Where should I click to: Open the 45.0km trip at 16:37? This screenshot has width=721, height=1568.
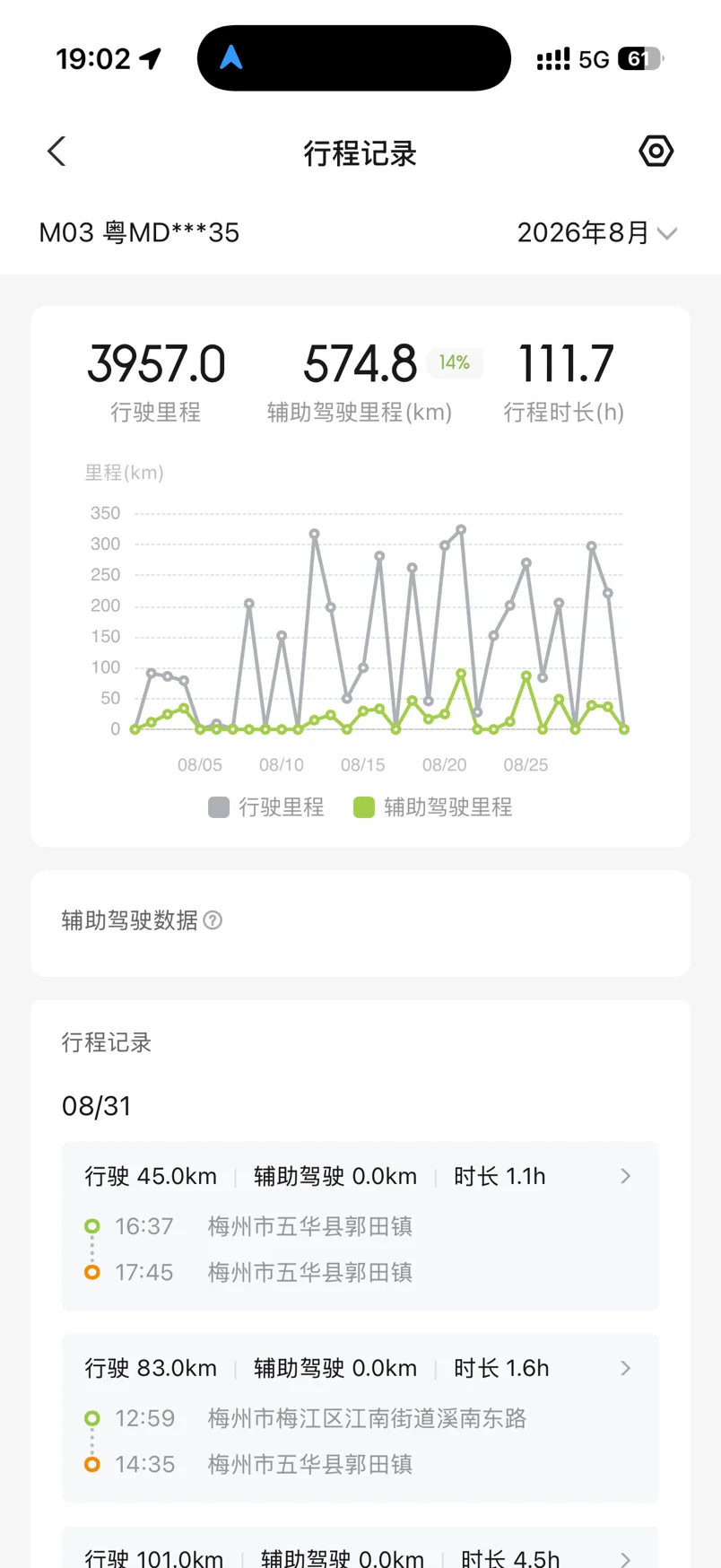pos(360,1226)
